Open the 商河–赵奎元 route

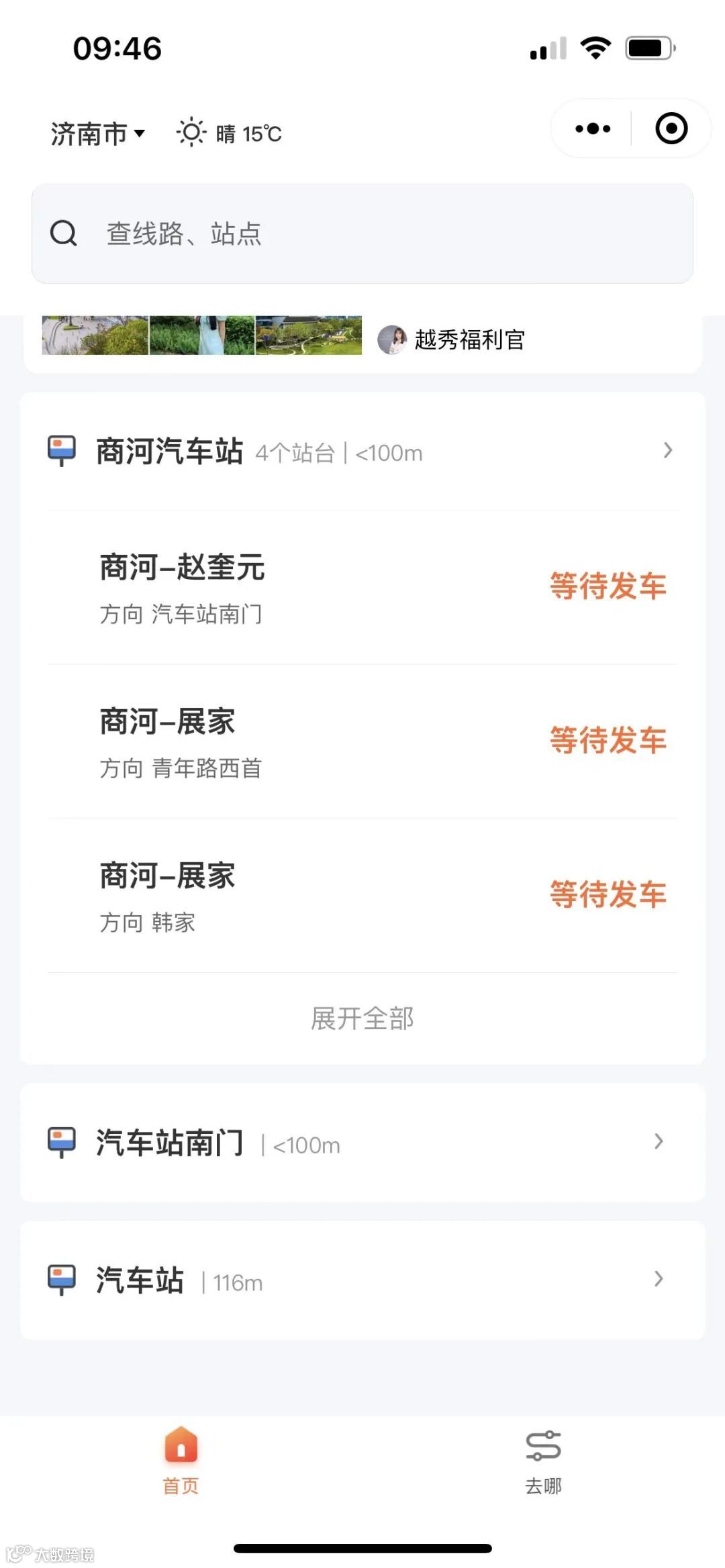(x=362, y=588)
